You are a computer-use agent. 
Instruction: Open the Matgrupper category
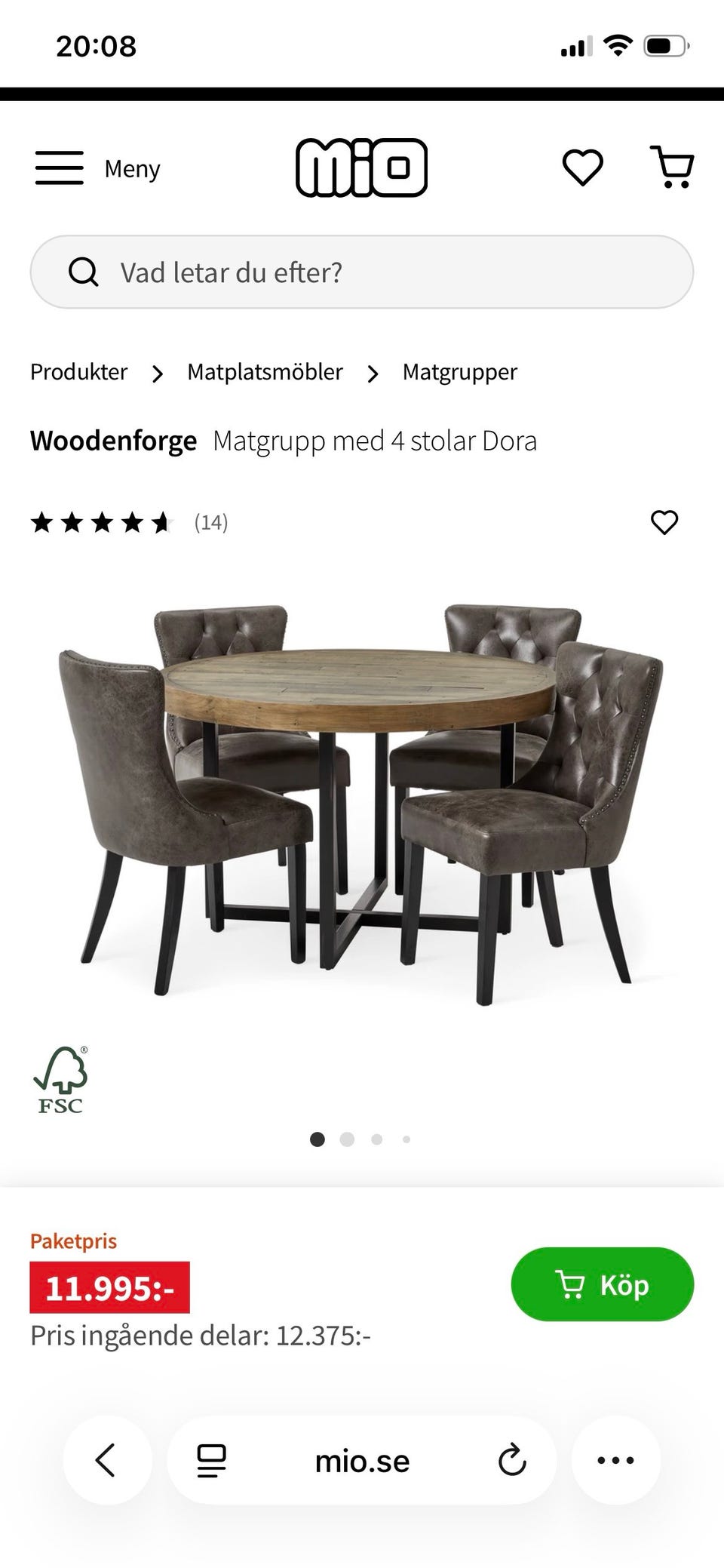(x=459, y=371)
